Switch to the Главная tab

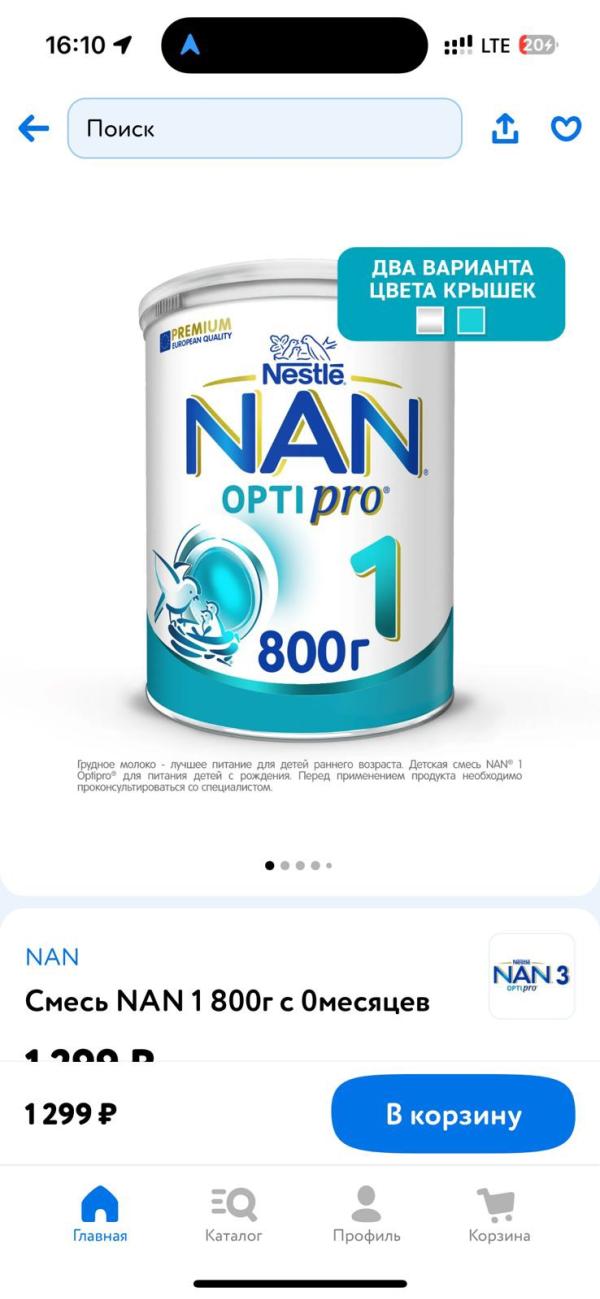100,1213
